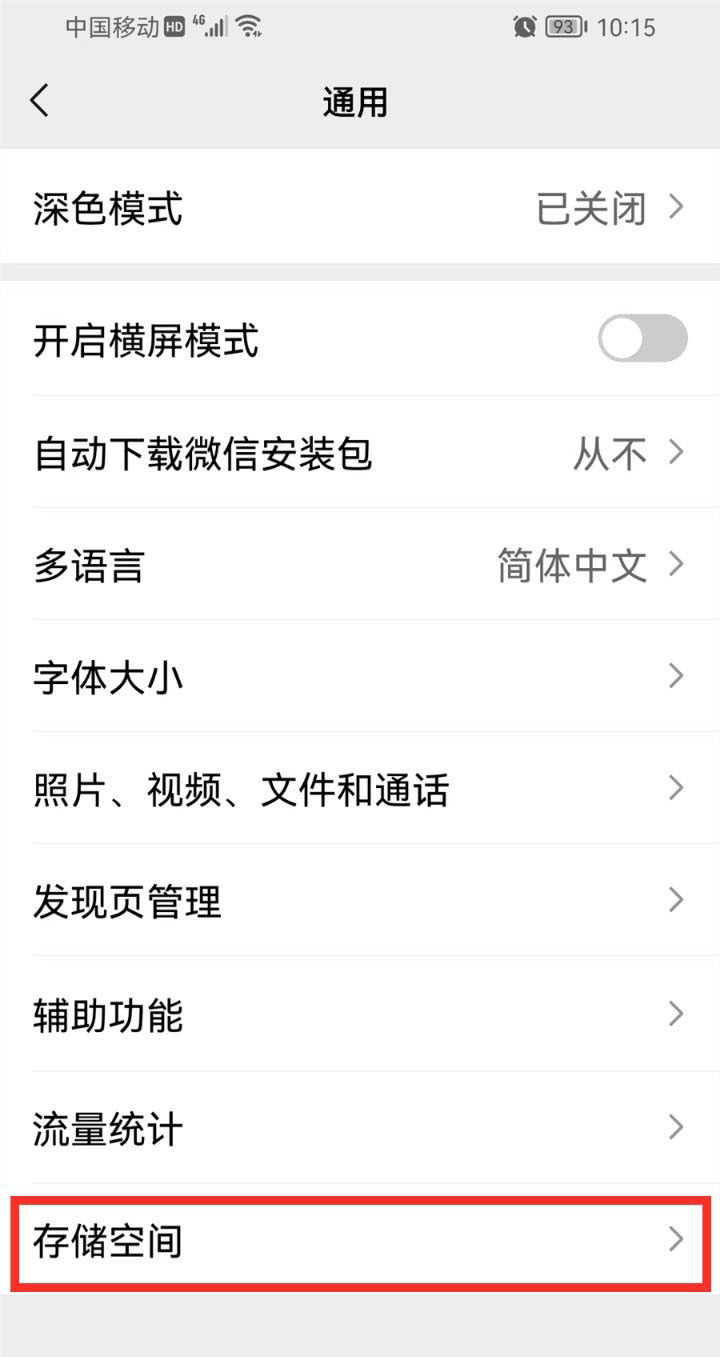Screen dimensions: 720x1357
Task: Toggle landscape mode off and on
Action: [x=642, y=340]
